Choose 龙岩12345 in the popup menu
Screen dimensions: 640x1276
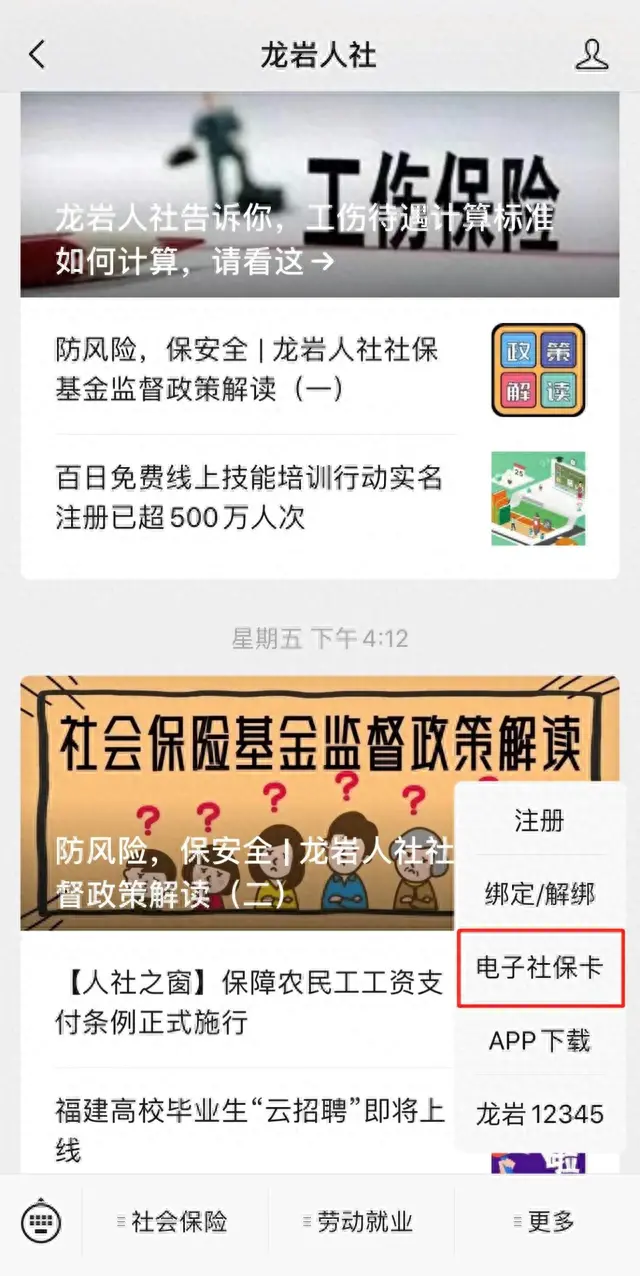click(540, 1113)
